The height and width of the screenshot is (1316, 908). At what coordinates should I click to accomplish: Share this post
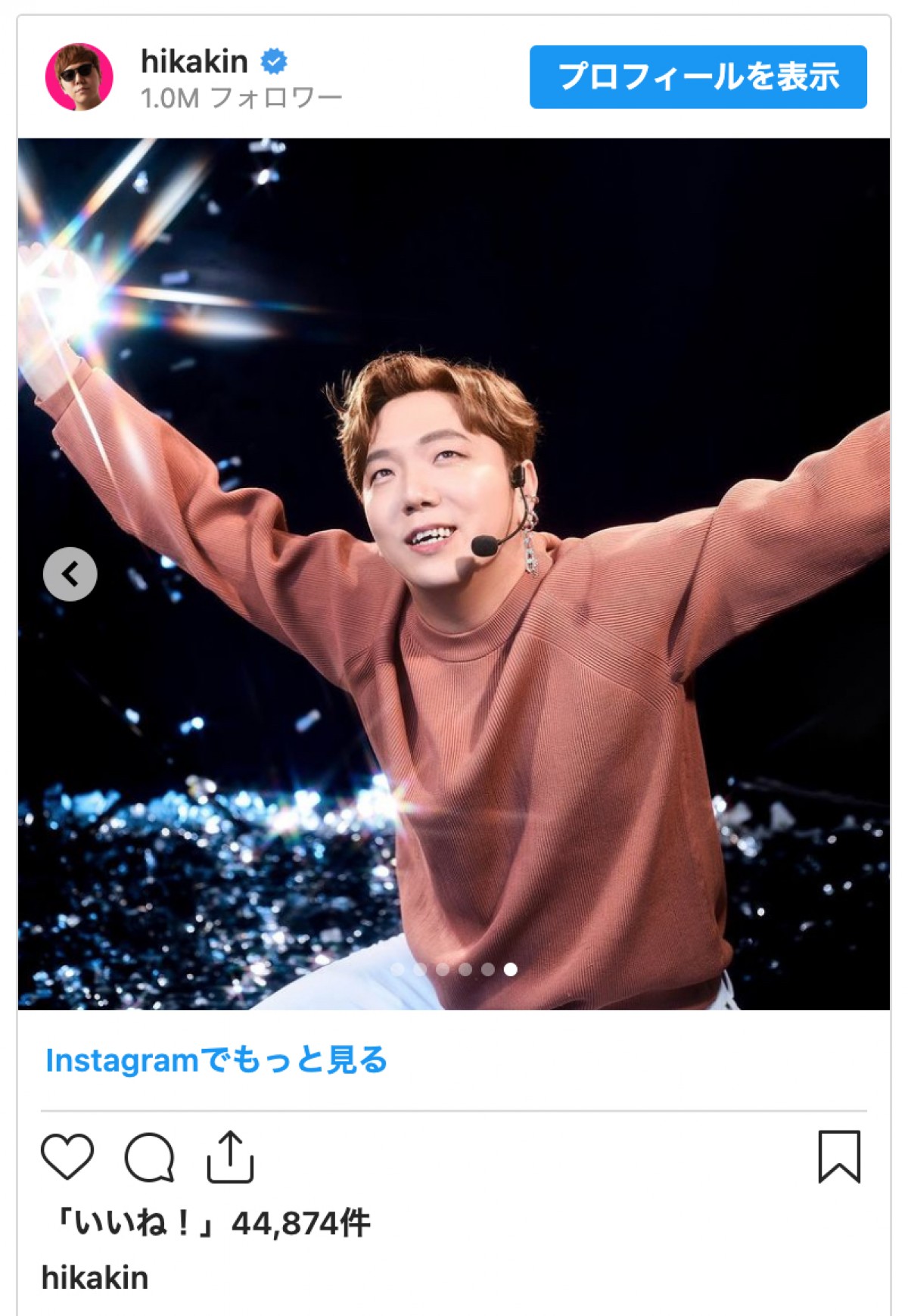click(230, 1156)
